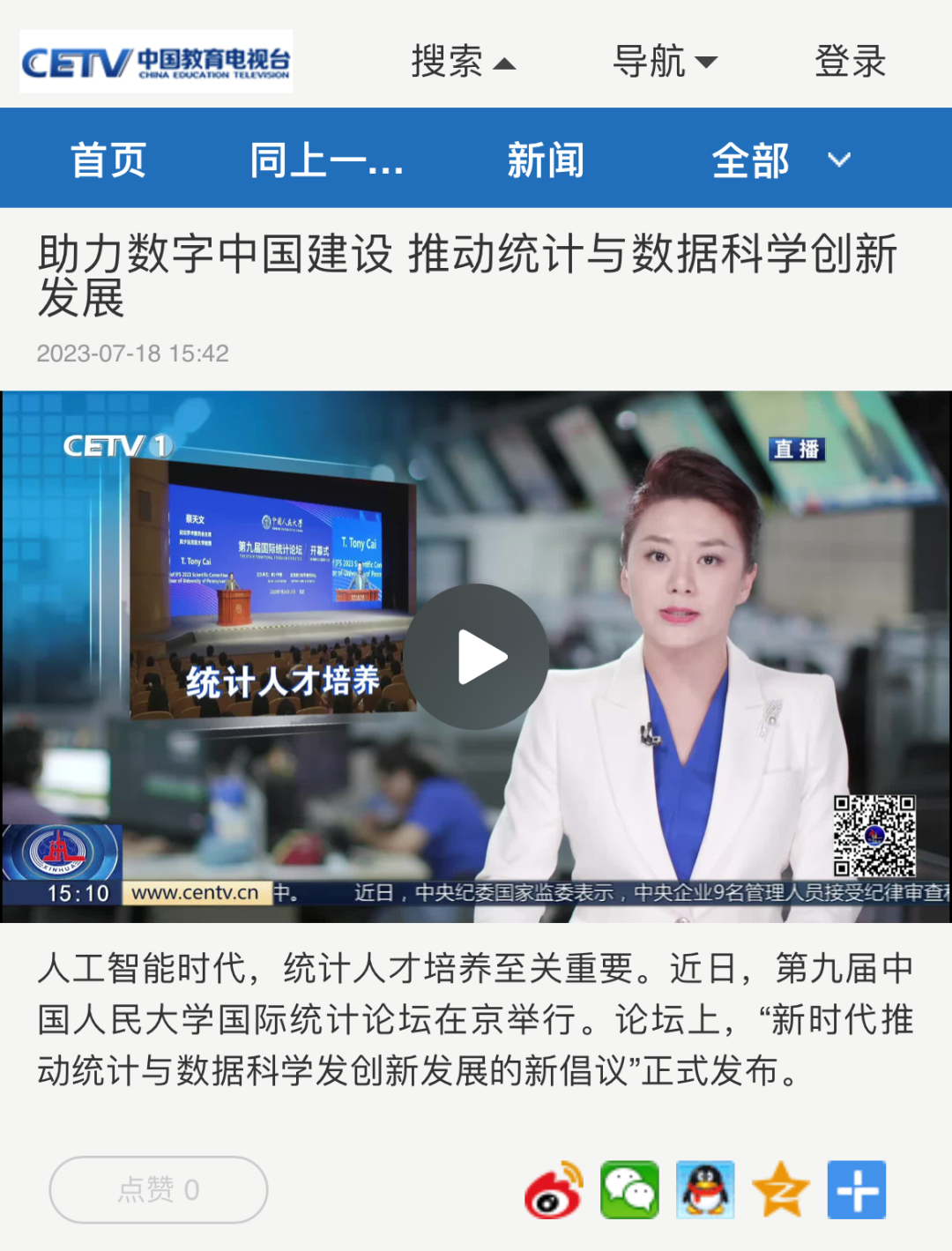Share article to Qzone star icon
The height and width of the screenshot is (1251, 952).
coord(781,1190)
